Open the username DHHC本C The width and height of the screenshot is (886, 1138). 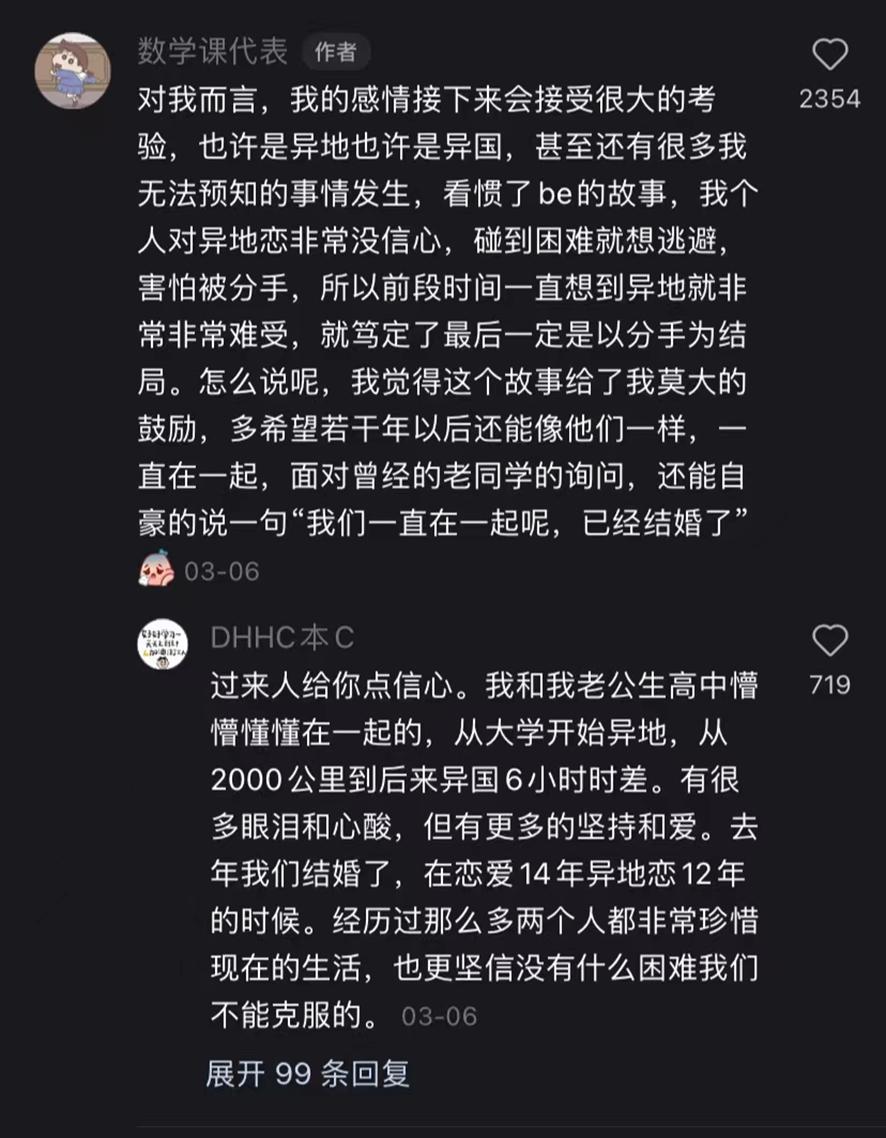coord(282,637)
